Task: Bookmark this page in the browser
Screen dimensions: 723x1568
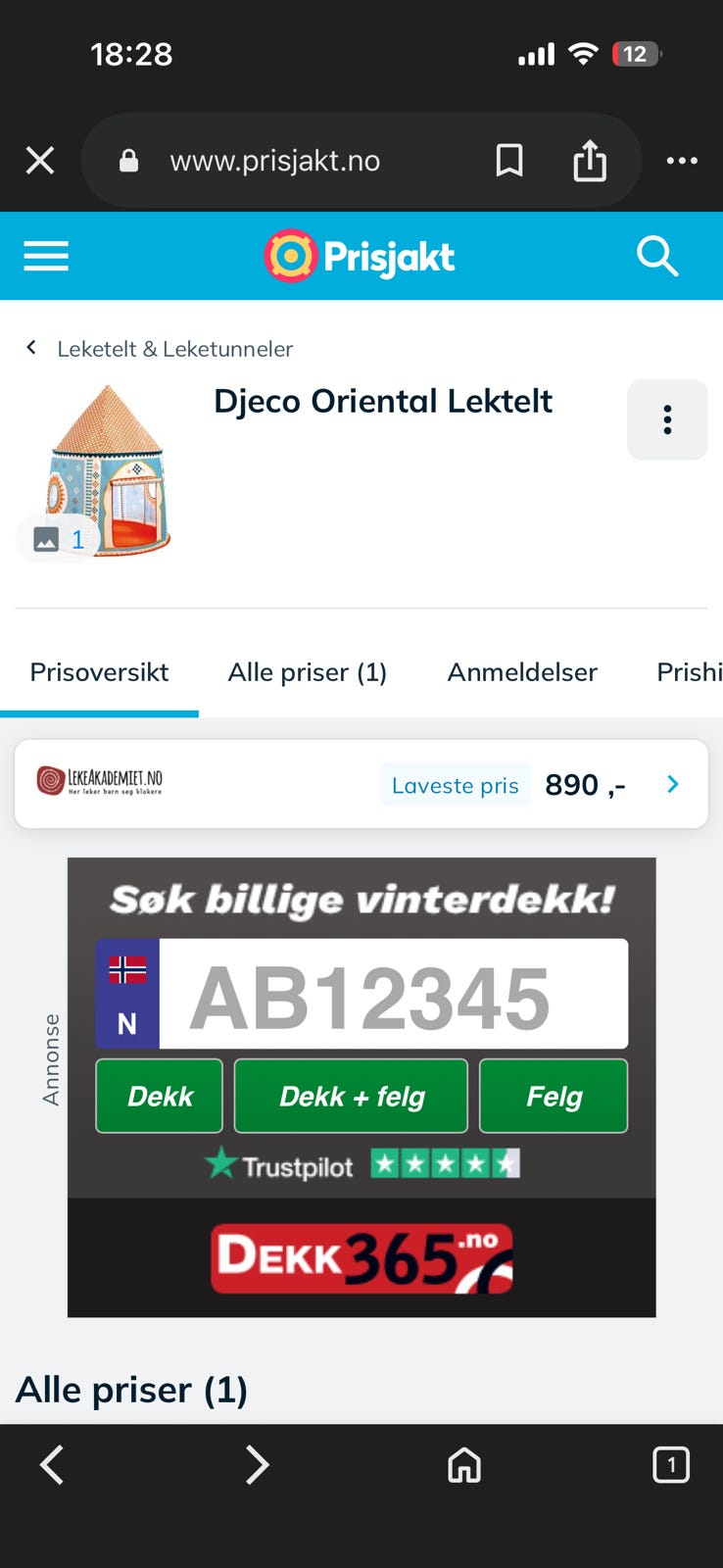Action: 510,160
